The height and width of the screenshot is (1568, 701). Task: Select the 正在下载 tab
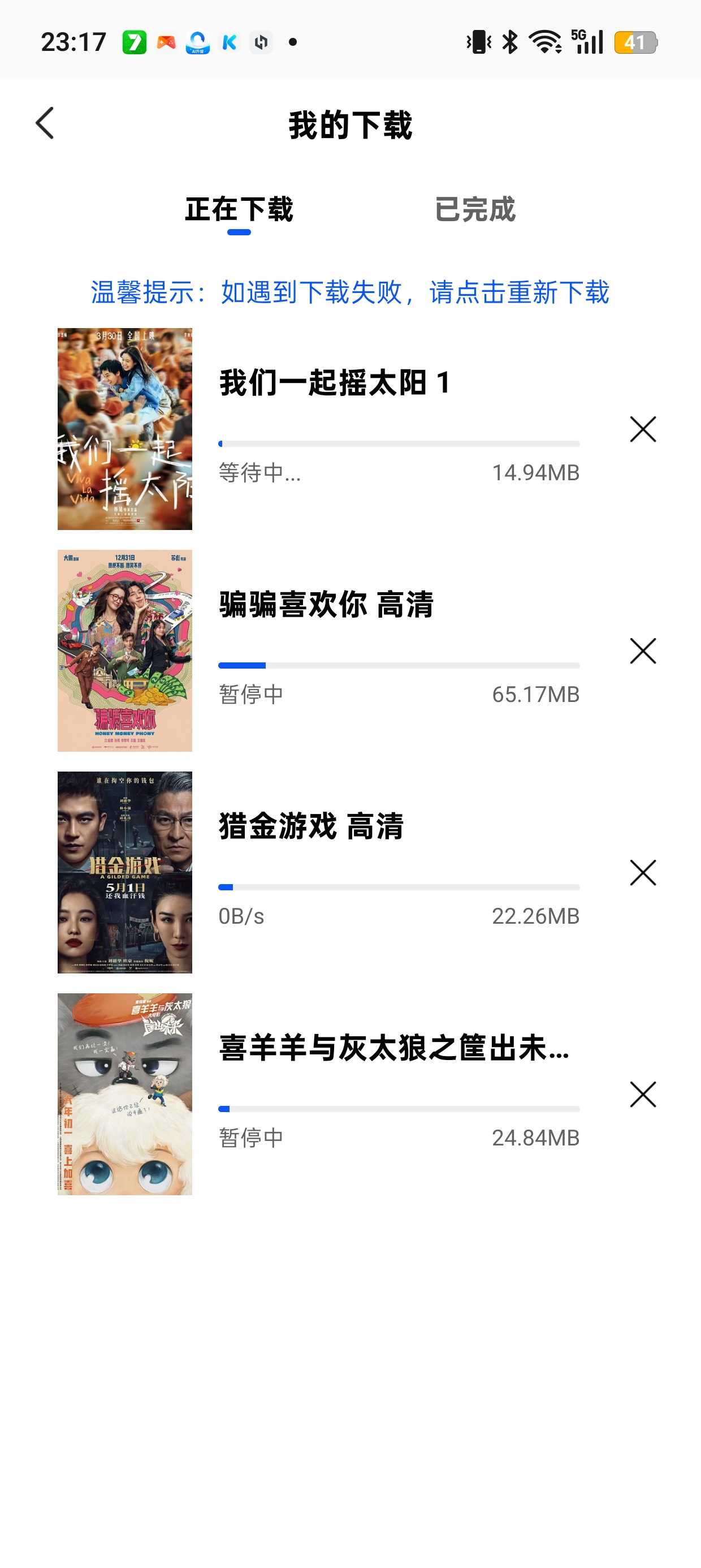pyautogui.click(x=239, y=209)
